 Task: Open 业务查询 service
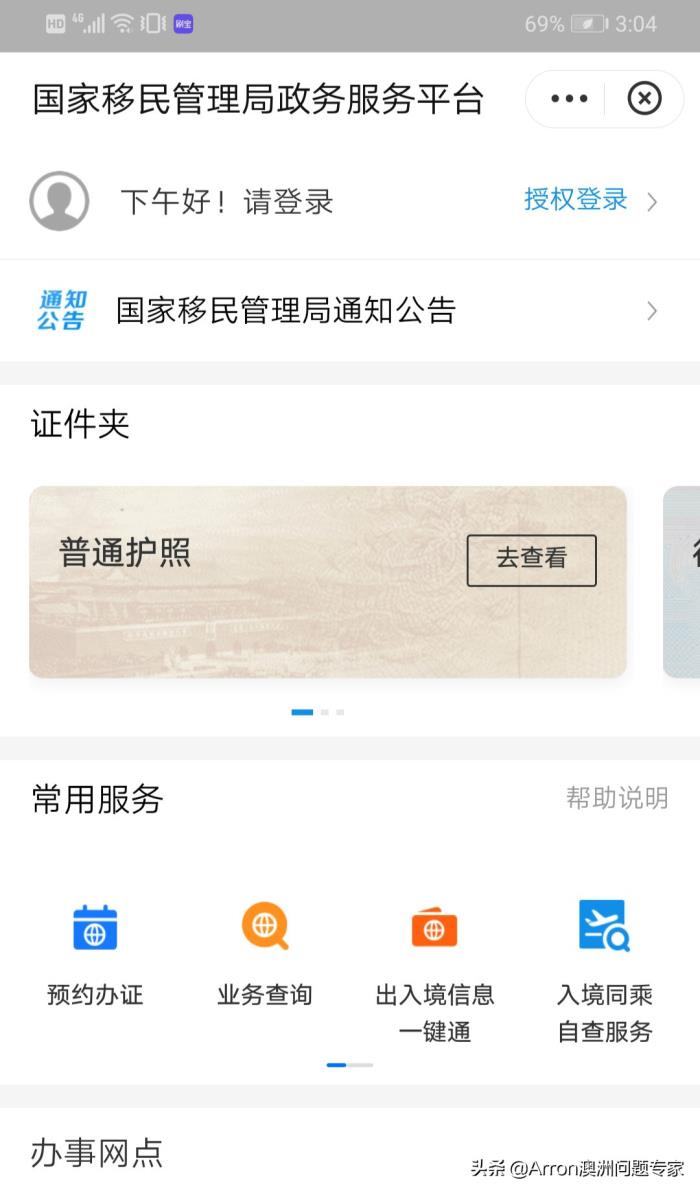[265, 950]
